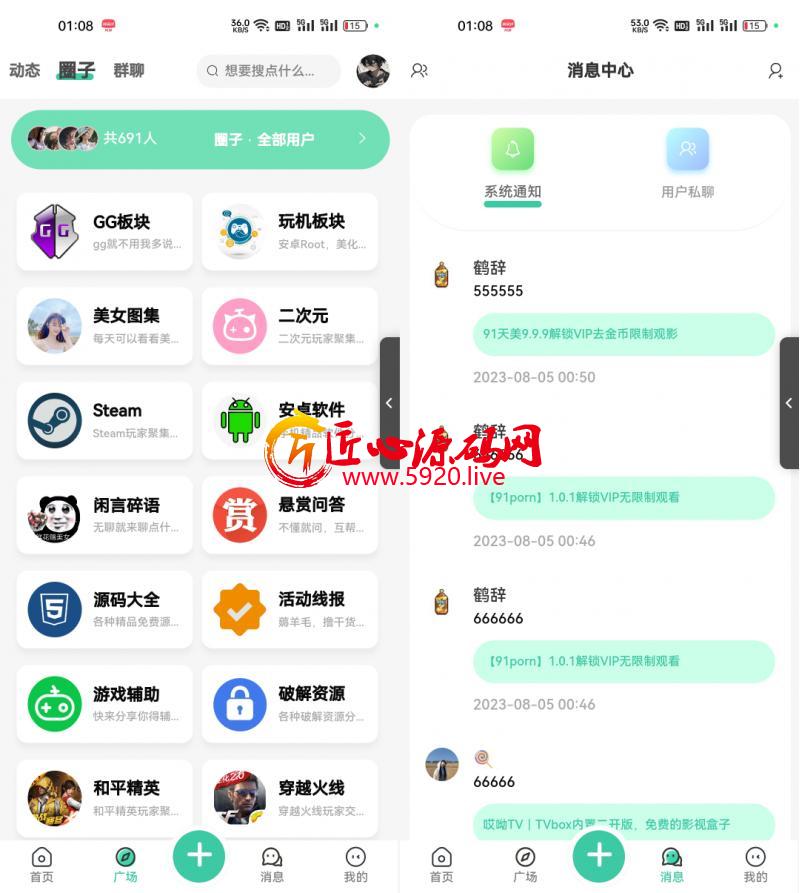Image resolution: width=800 pixels, height=893 pixels.
Task: Switch to the 群聊 tab
Action: pyautogui.click(x=128, y=70)
